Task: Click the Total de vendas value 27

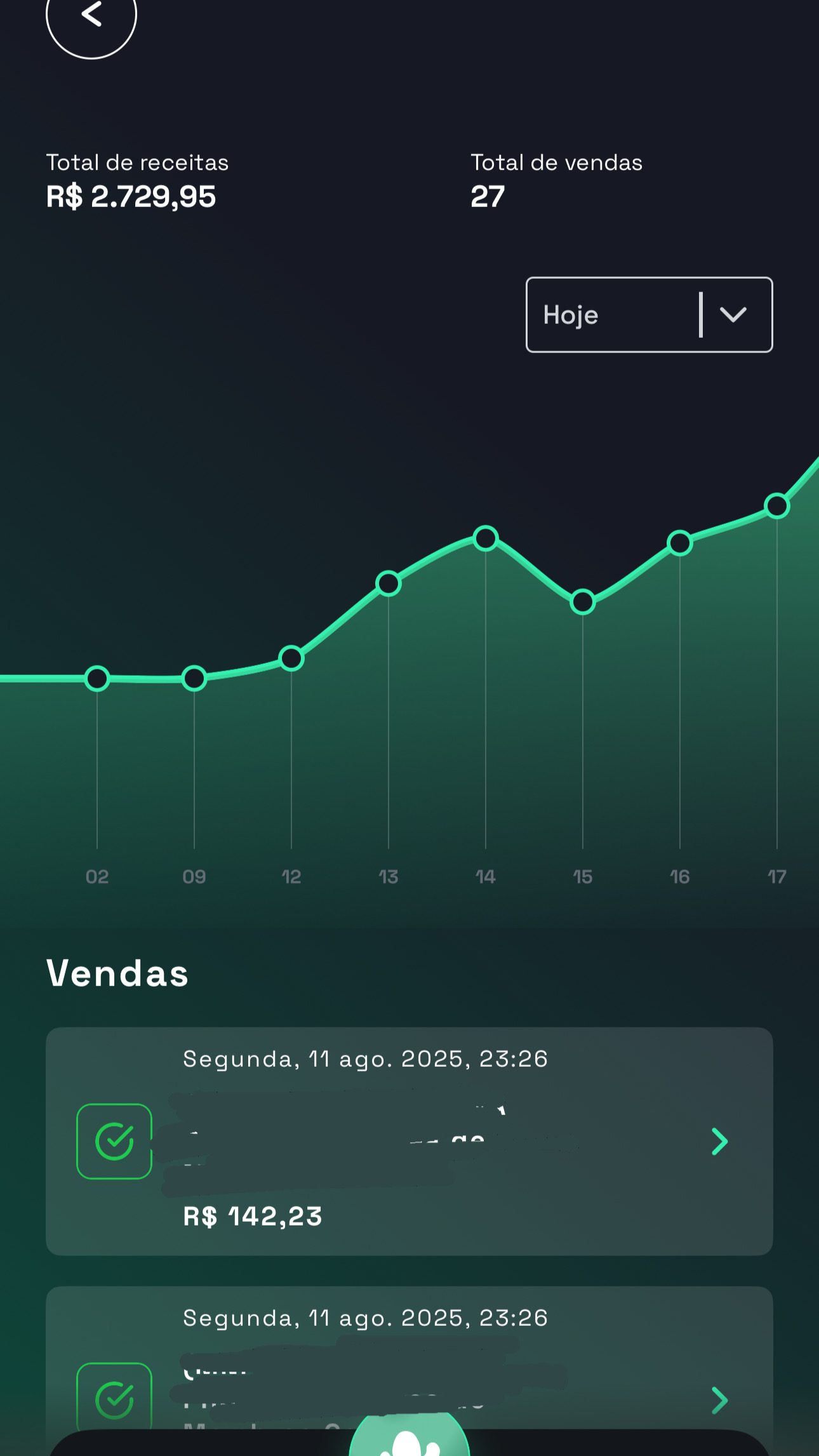Action: (x=486, y=196)
